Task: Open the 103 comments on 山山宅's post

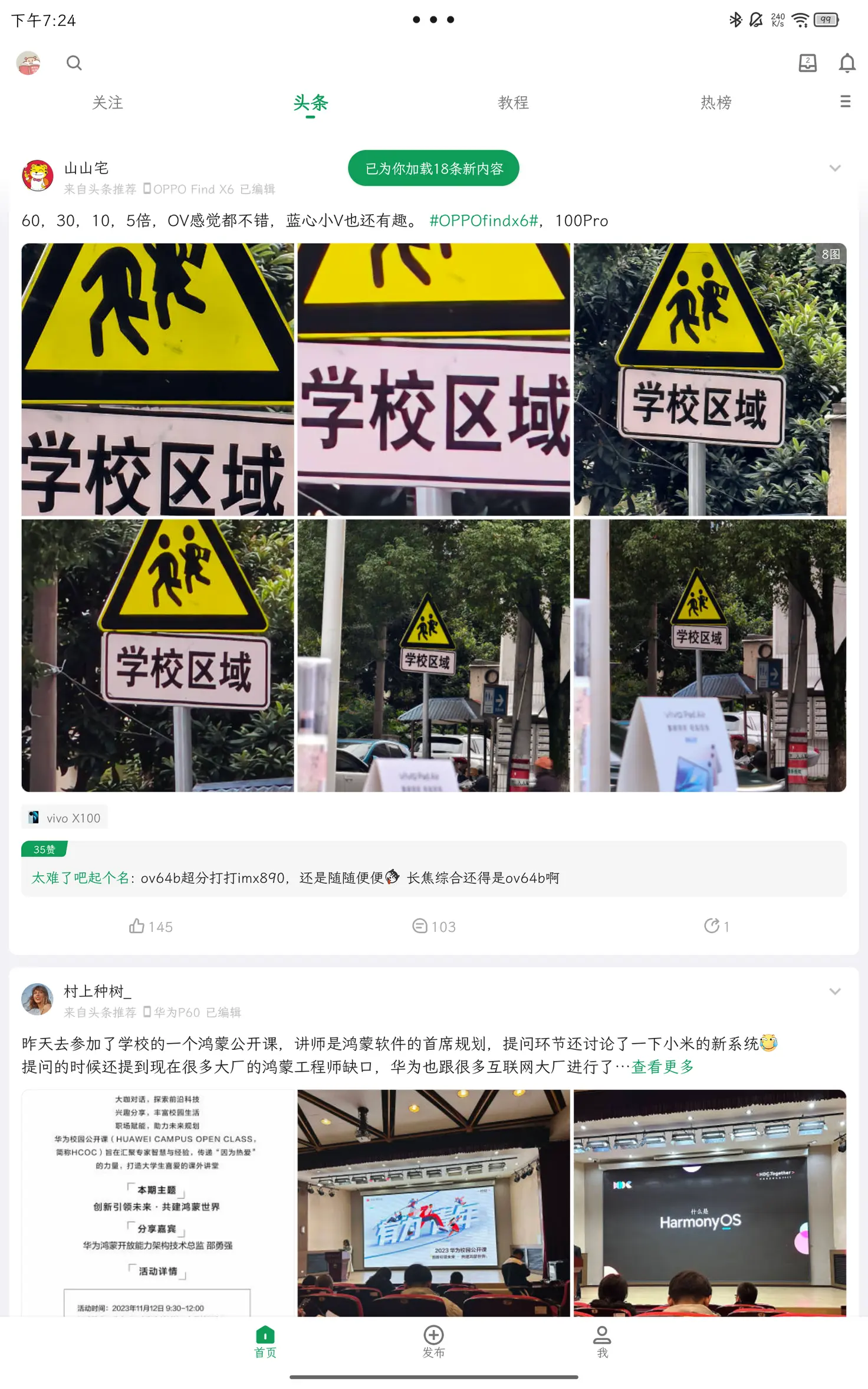Action: 433,926
